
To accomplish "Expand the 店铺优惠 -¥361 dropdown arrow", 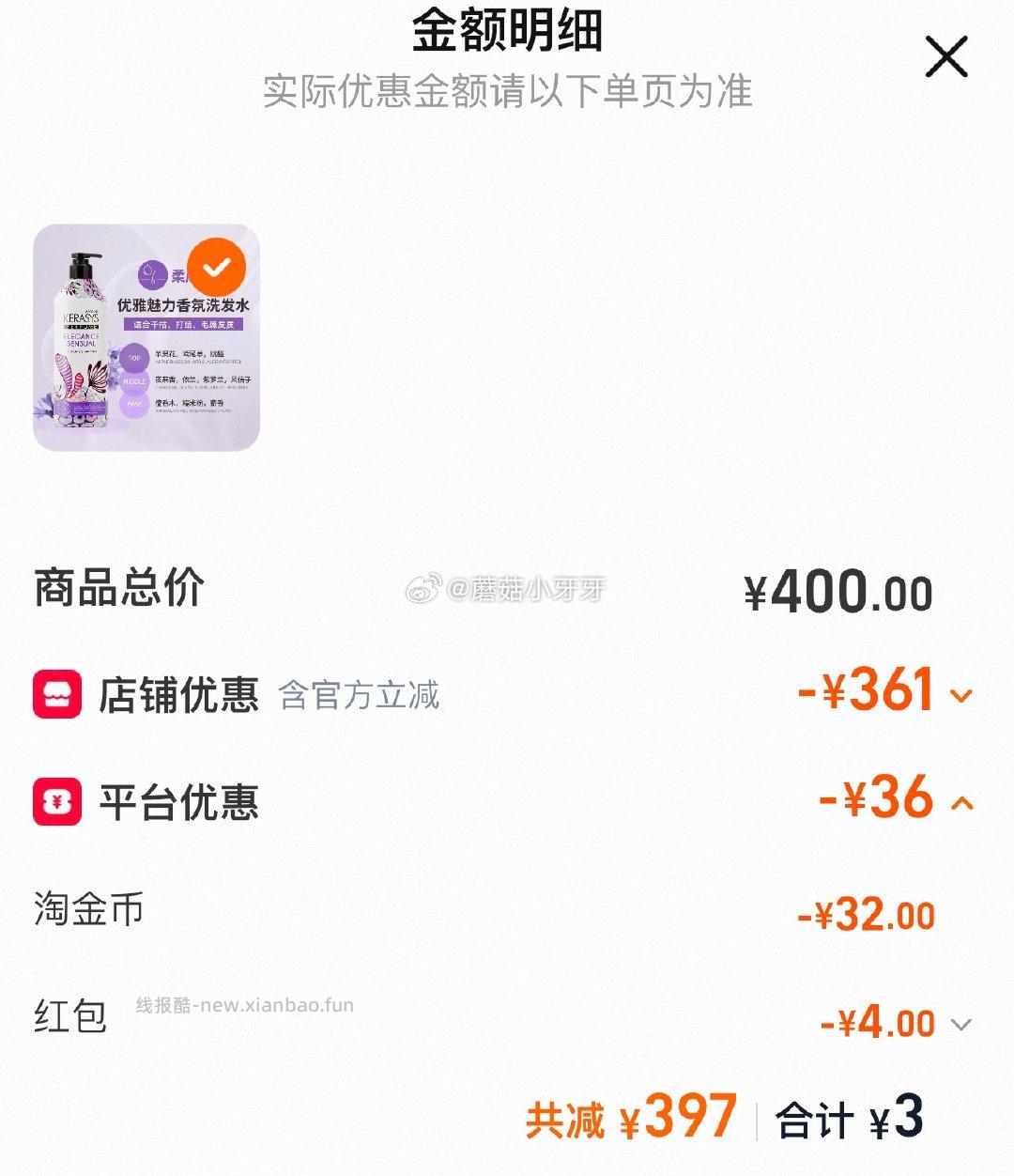I will pos(959,695).
